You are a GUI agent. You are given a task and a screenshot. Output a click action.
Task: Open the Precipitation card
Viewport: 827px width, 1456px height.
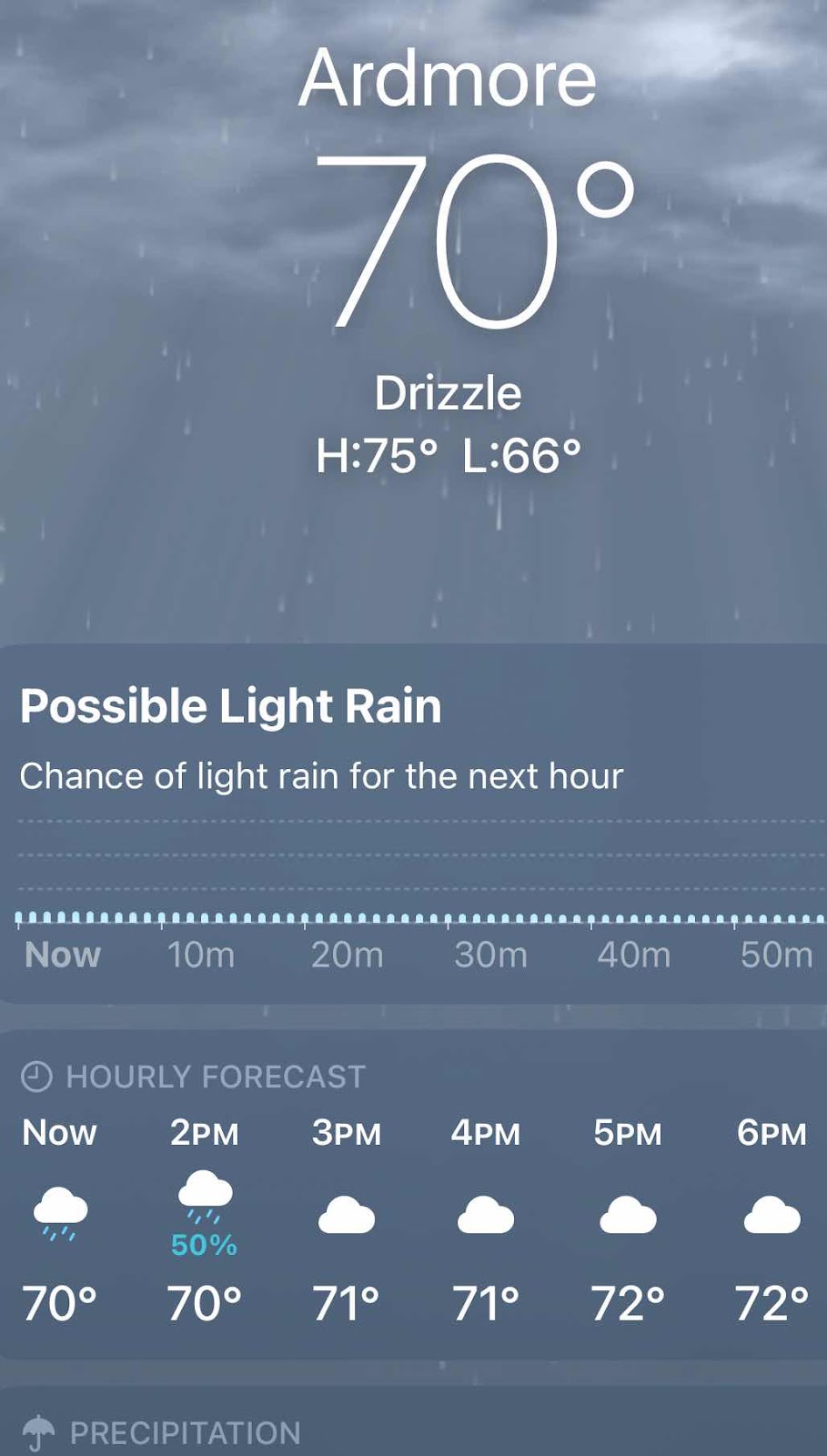[413, 1421]
